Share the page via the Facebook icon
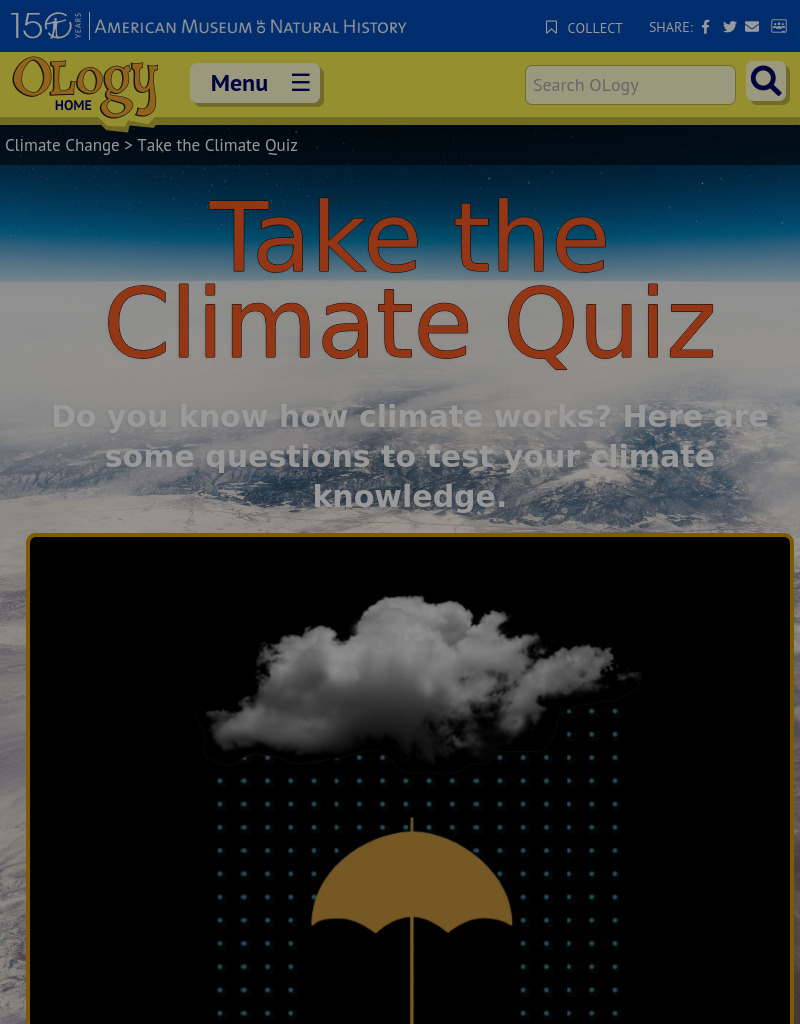 coord(705,27)
